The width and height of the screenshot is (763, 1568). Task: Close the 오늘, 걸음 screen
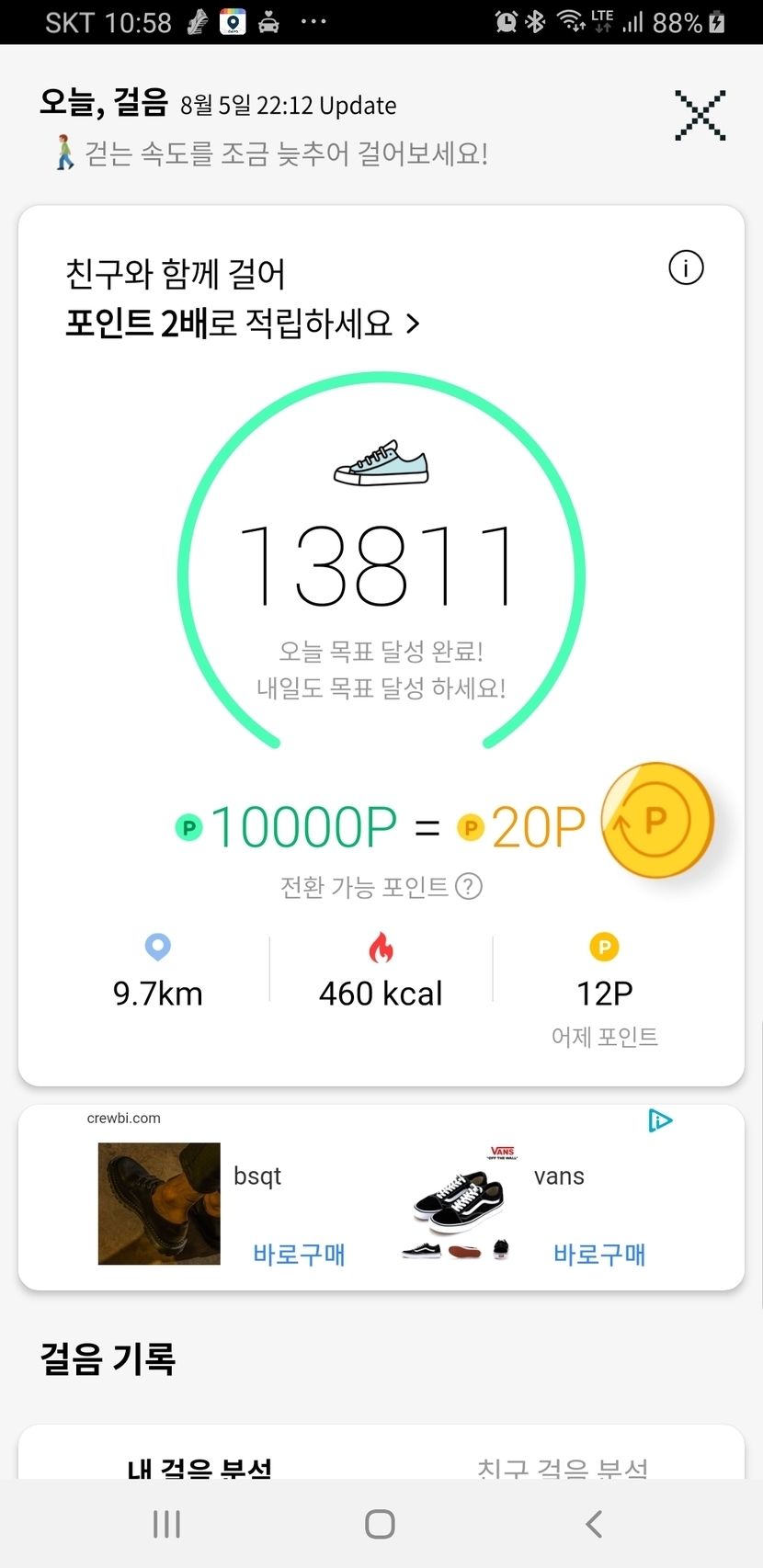tap(700, 116)
